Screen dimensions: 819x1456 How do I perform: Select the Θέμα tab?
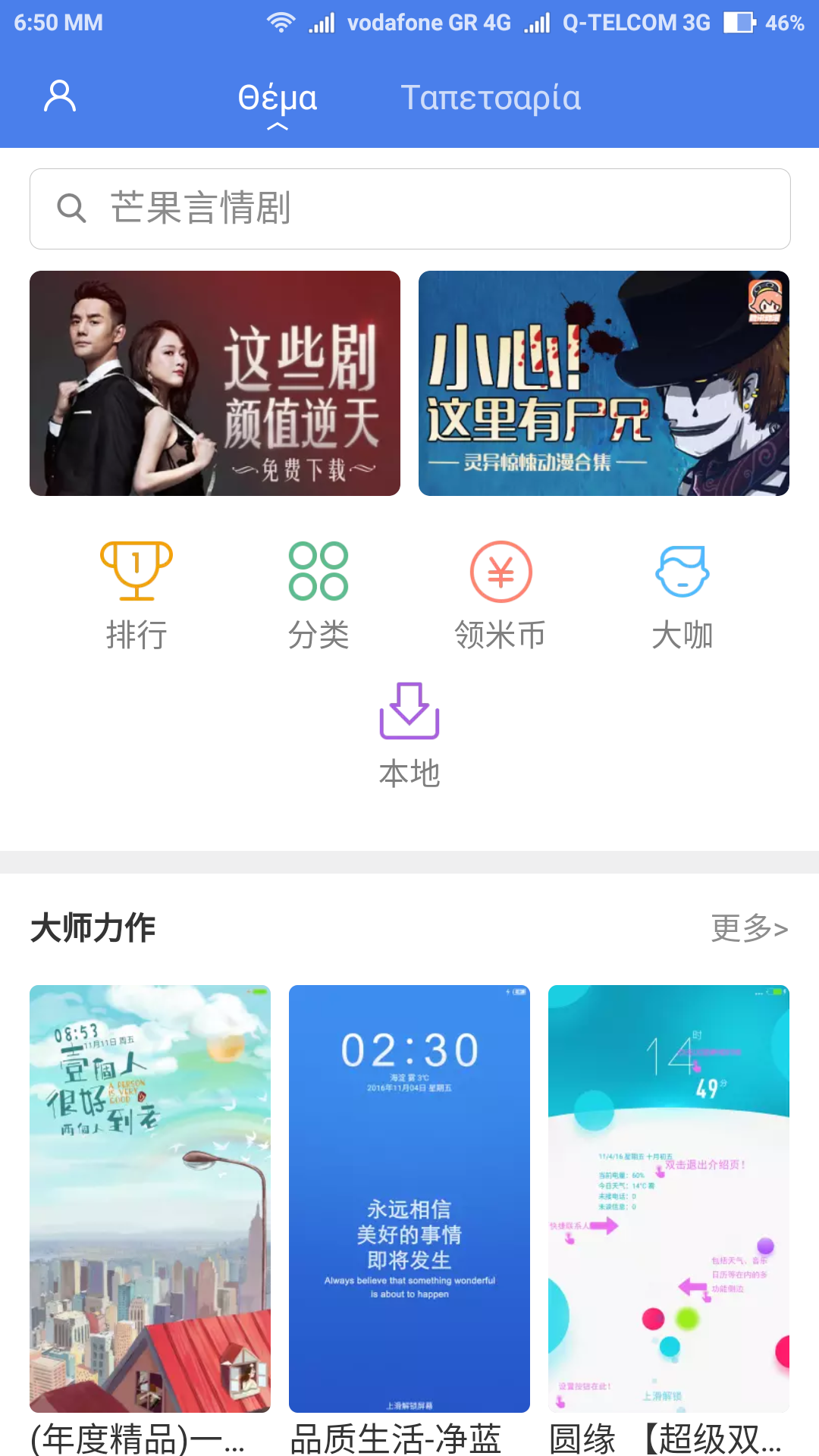[x=278, y=99]
